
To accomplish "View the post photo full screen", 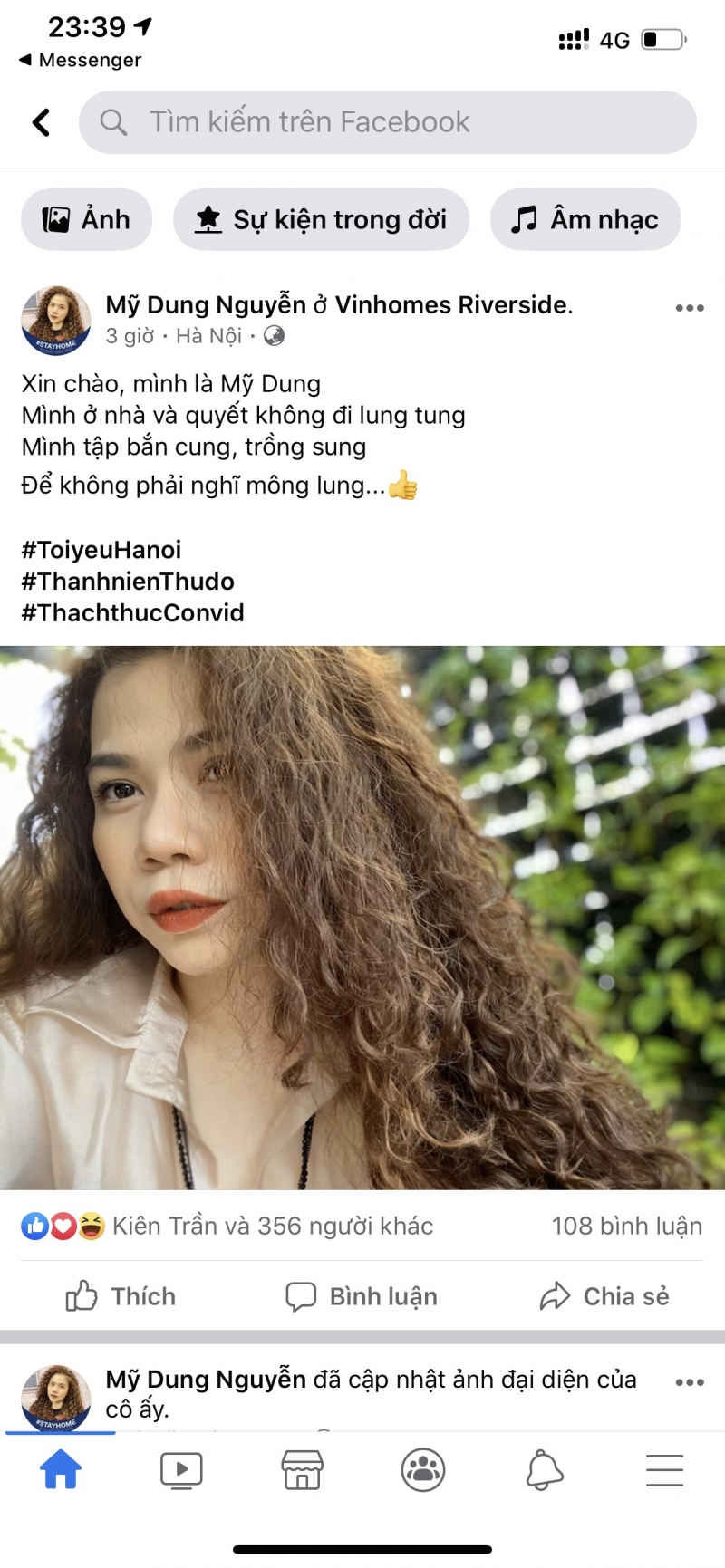I will (362, 917).
